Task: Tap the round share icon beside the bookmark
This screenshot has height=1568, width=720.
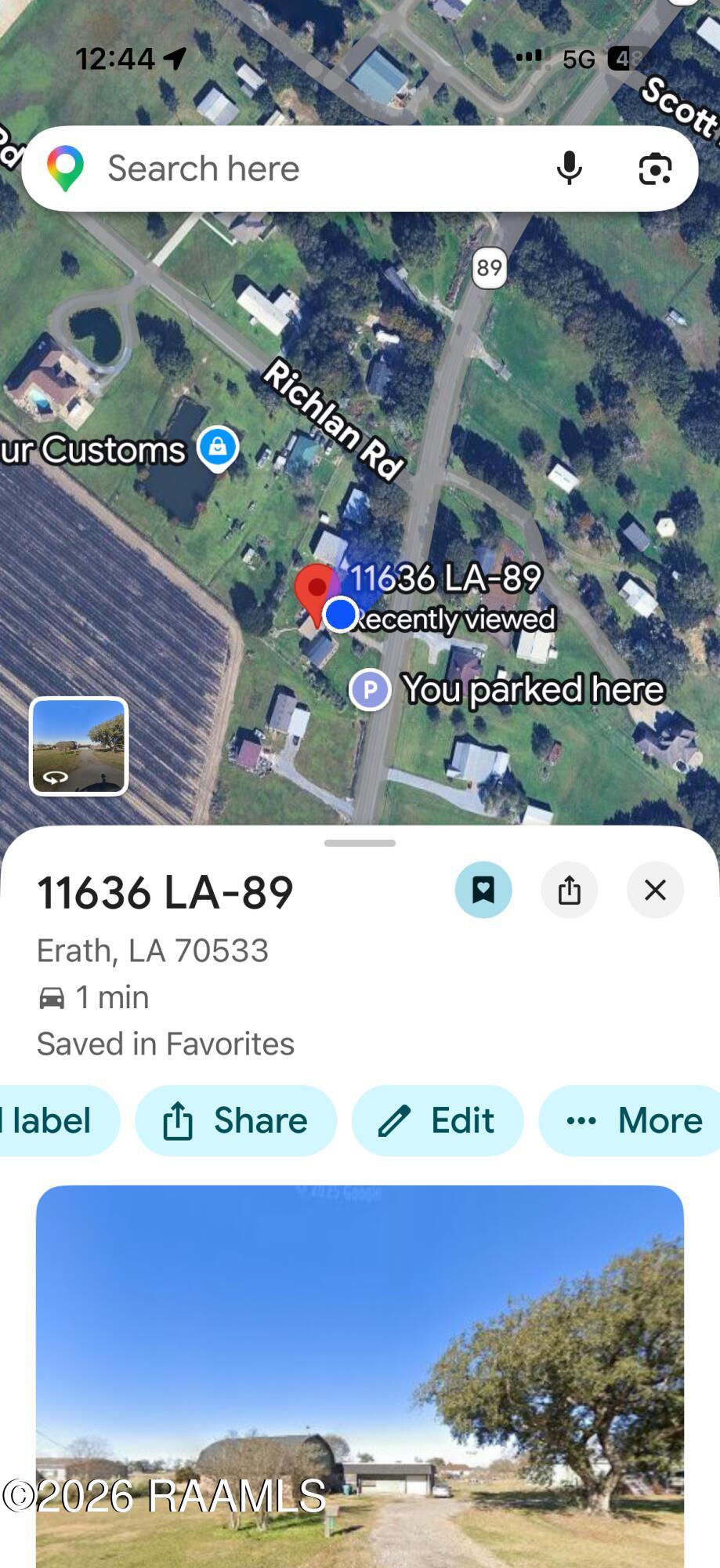Action: coord(570,890)
